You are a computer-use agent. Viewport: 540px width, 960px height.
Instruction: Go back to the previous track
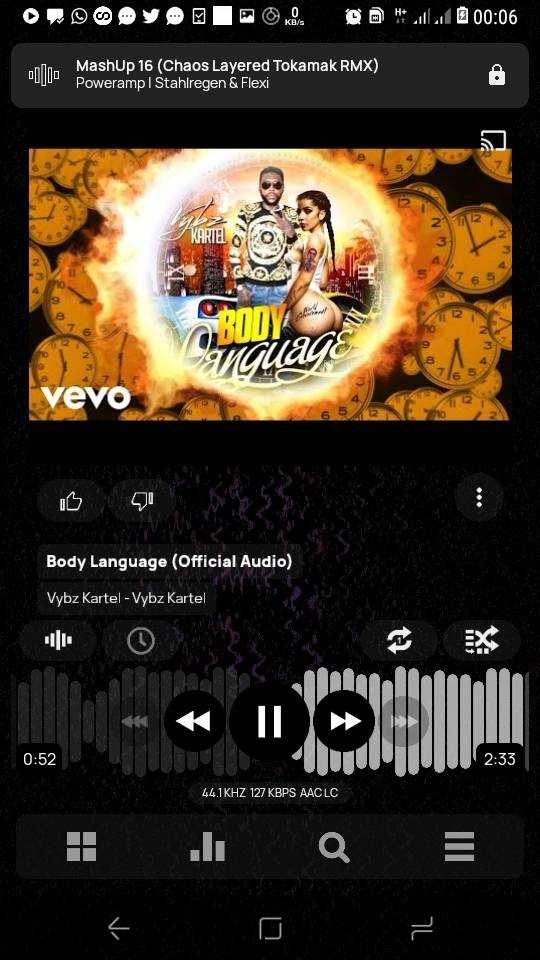click(x=194, y=722)
